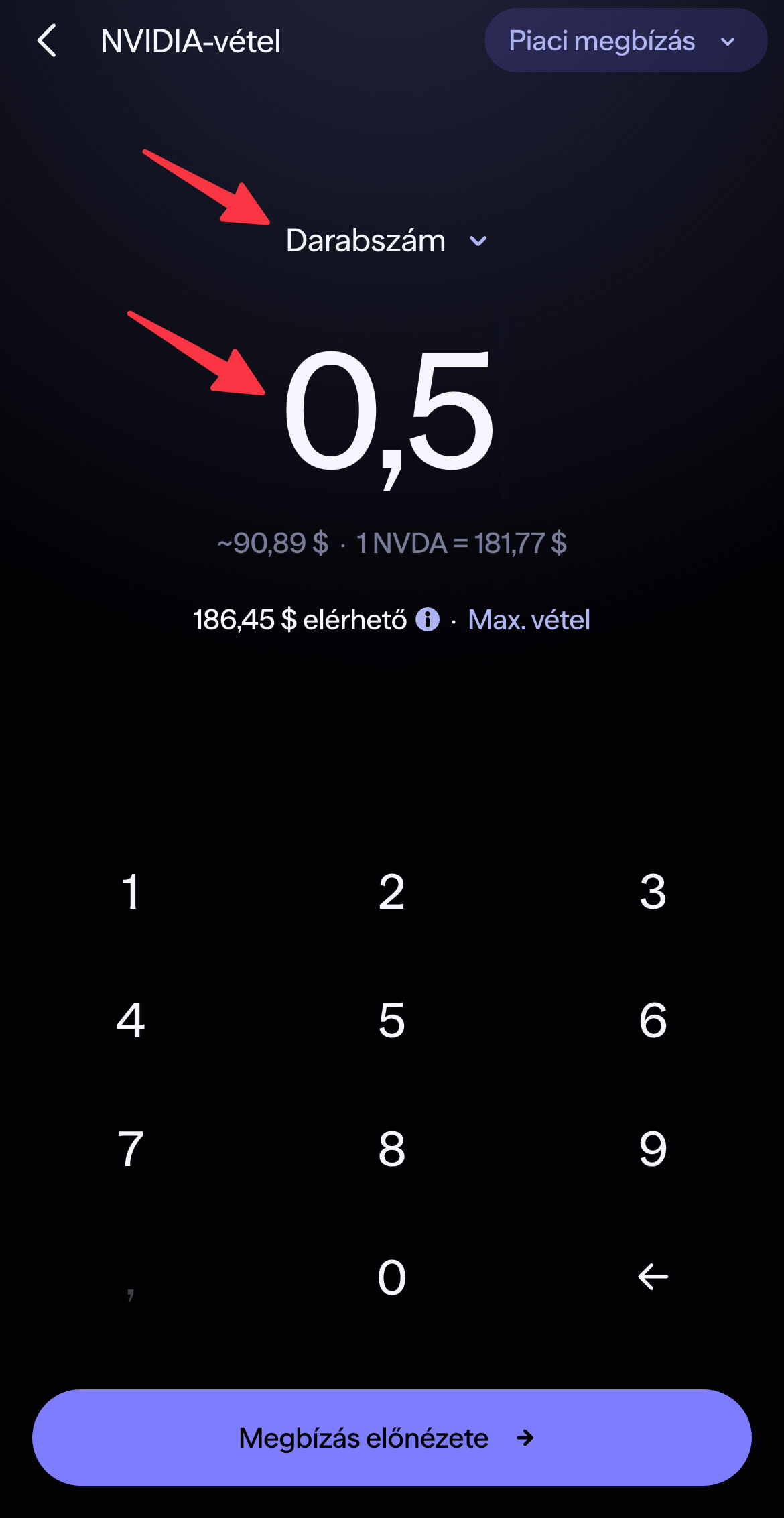Enter digit 6 on the keypad
The image size is (784, 1518).
coord(653,1021)
